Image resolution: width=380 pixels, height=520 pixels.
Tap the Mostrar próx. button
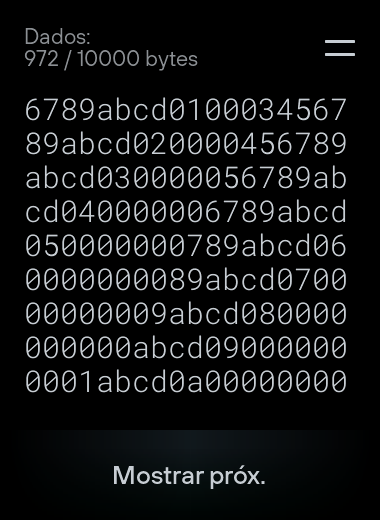189,475
